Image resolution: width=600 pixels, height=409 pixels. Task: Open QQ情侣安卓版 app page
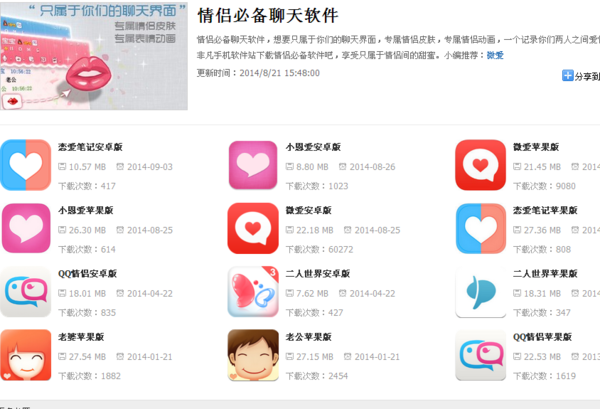point(87,274)
